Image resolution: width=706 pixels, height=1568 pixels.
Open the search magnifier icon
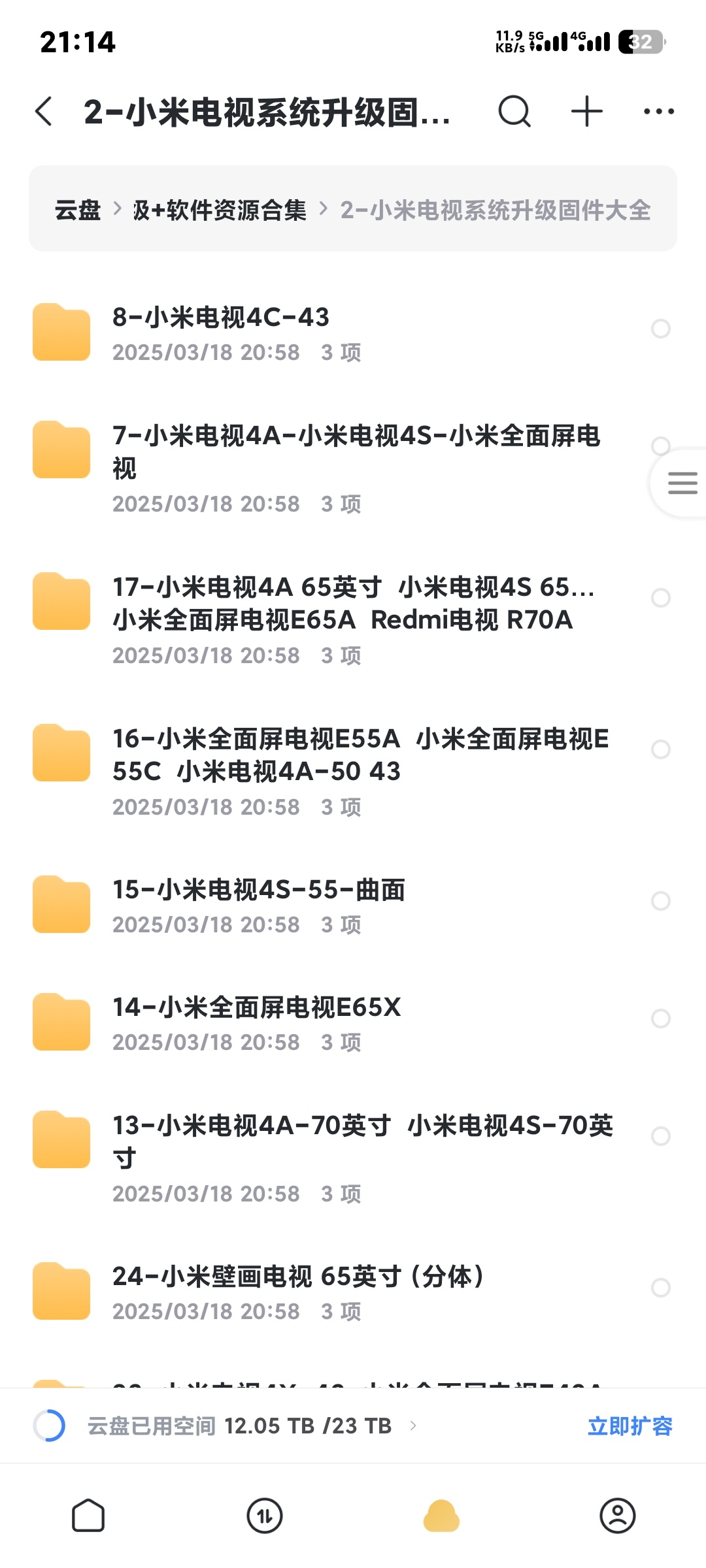(514, 111)
